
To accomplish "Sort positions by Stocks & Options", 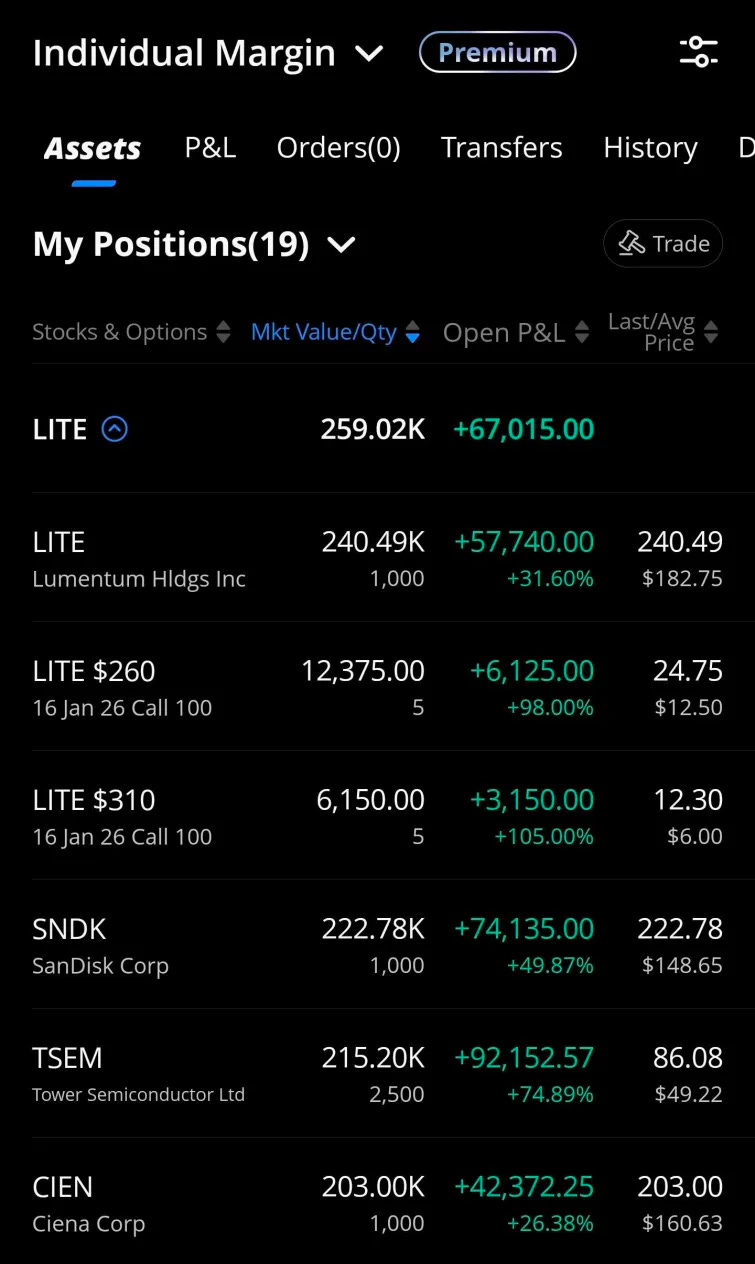I will point(131,332).
